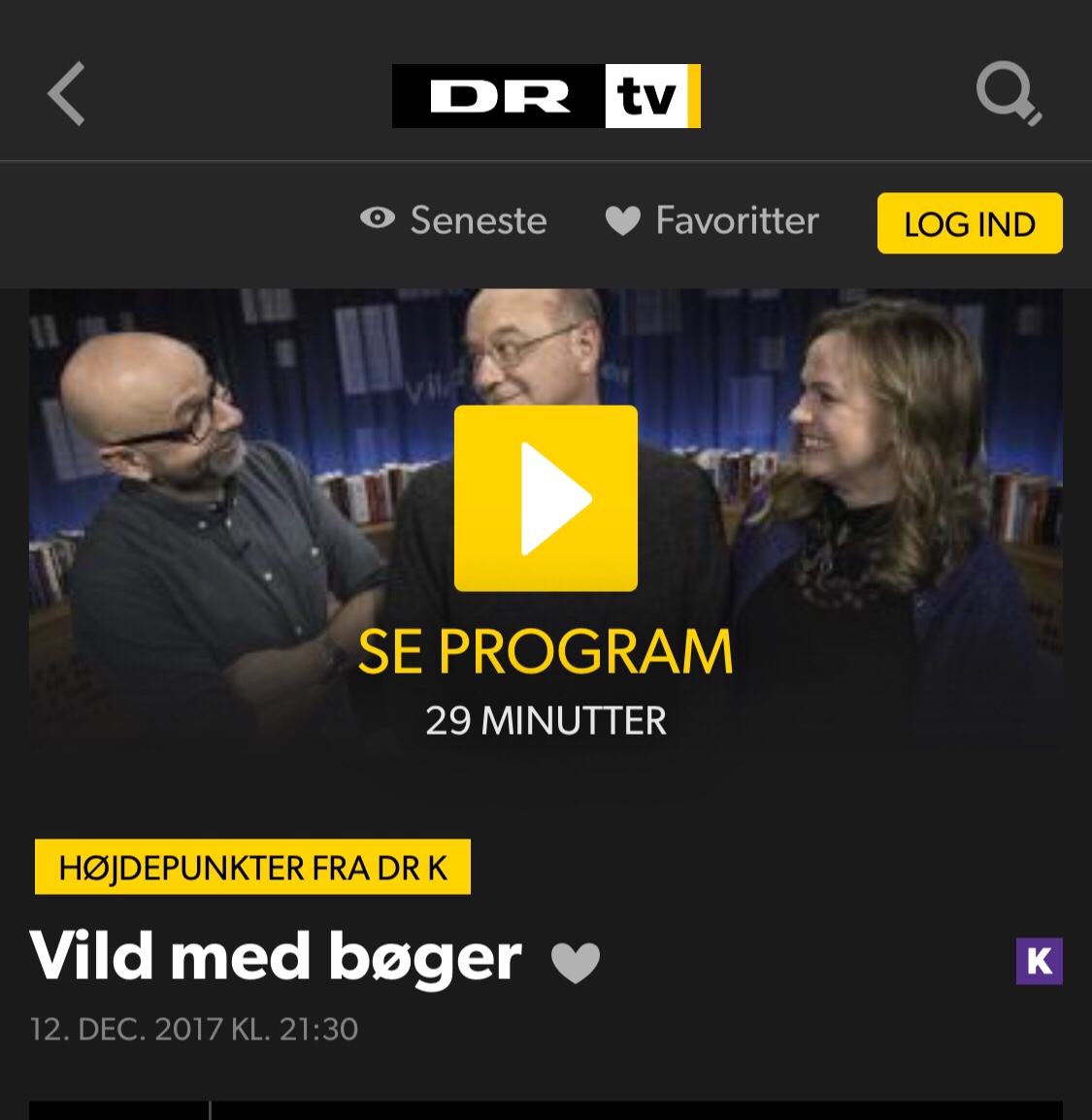Tap the DR TV logo to go home
Viewport: 1092px width, 1120px height.
point(546,96)
